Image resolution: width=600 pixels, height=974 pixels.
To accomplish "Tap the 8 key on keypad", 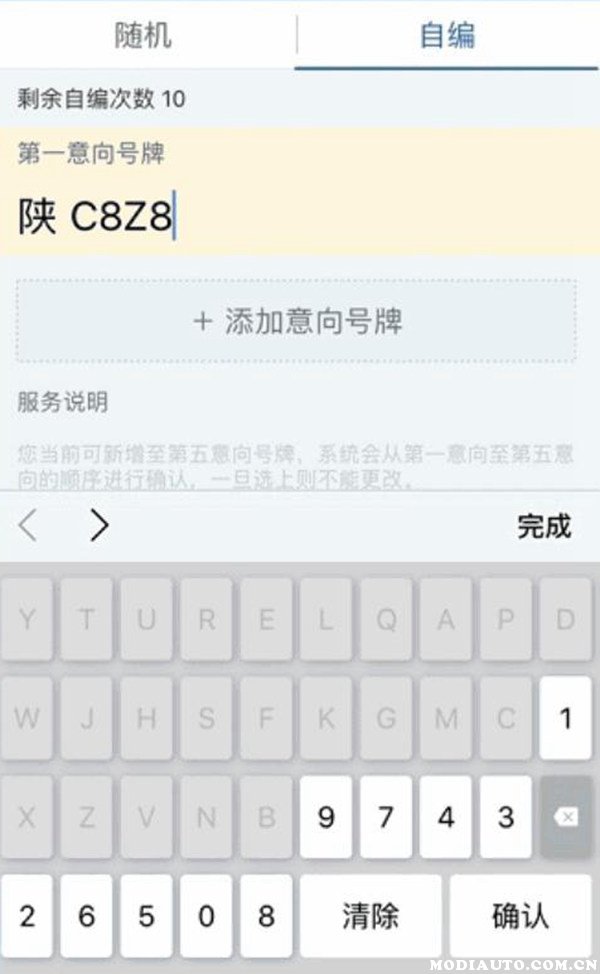I will click(x=266, y=916).
